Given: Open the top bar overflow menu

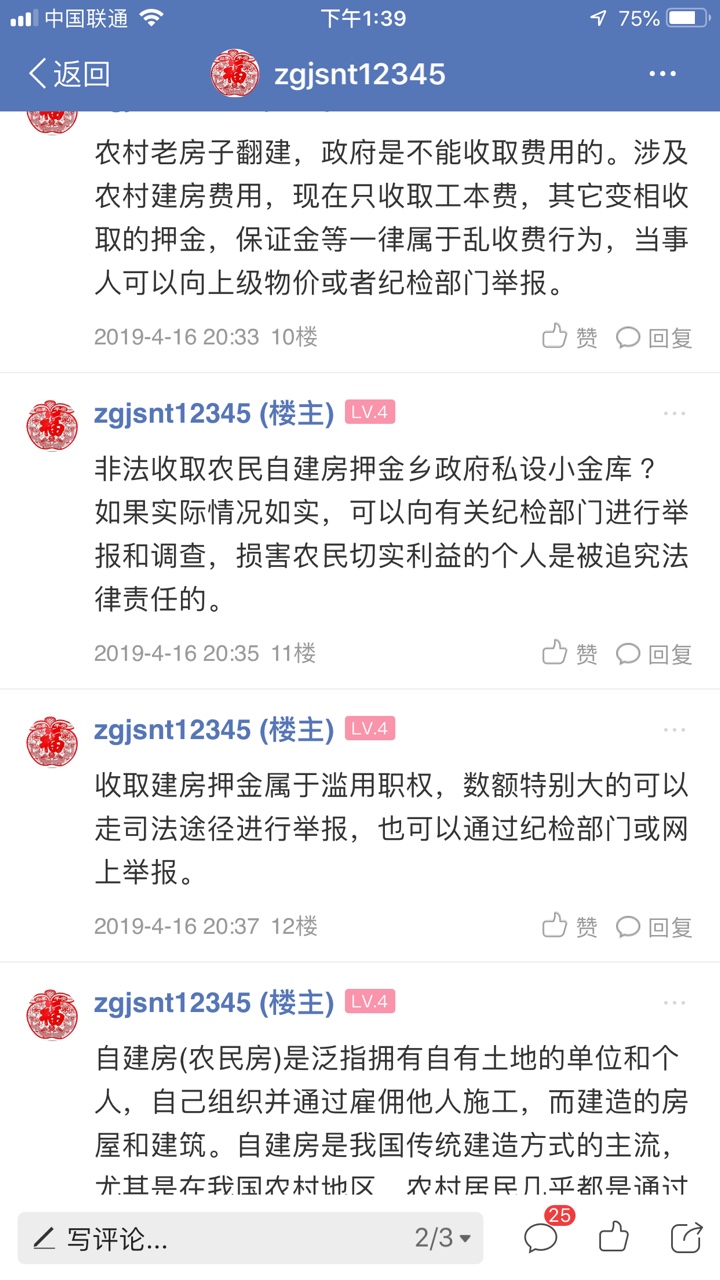Looking at the screenshot, I should click(x=662, y=74).
